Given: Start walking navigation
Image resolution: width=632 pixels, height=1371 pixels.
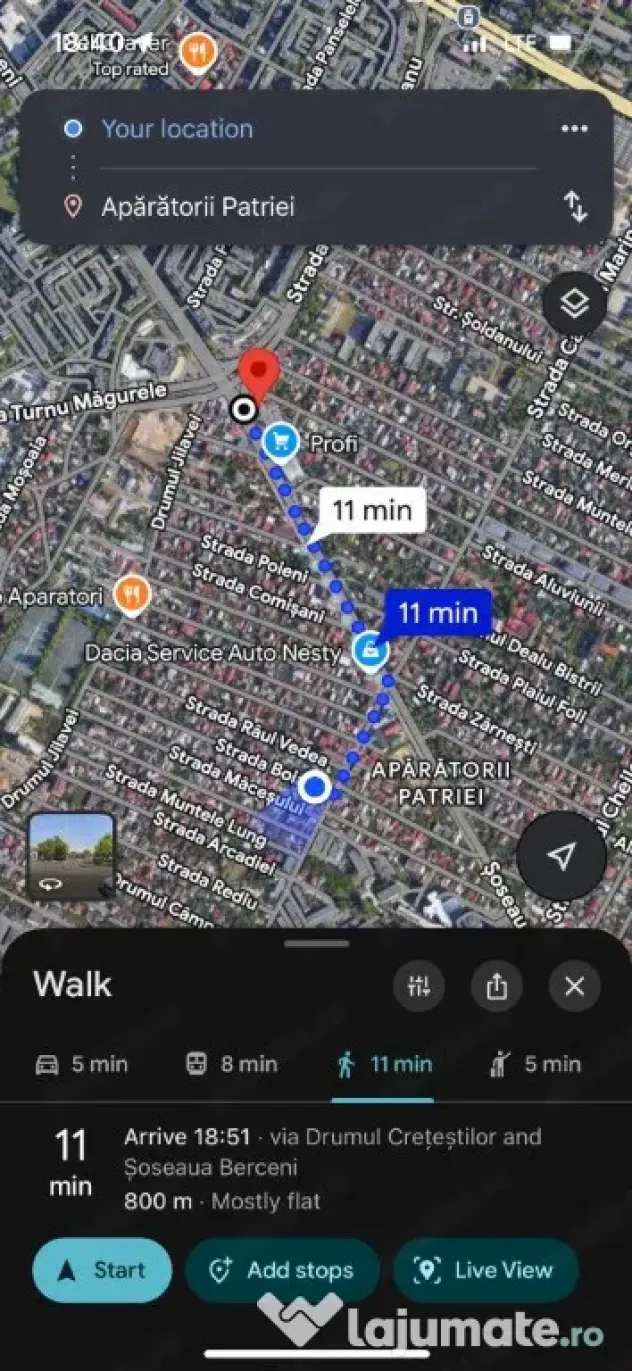Looking at the screenshot, I should point(102,1270).
